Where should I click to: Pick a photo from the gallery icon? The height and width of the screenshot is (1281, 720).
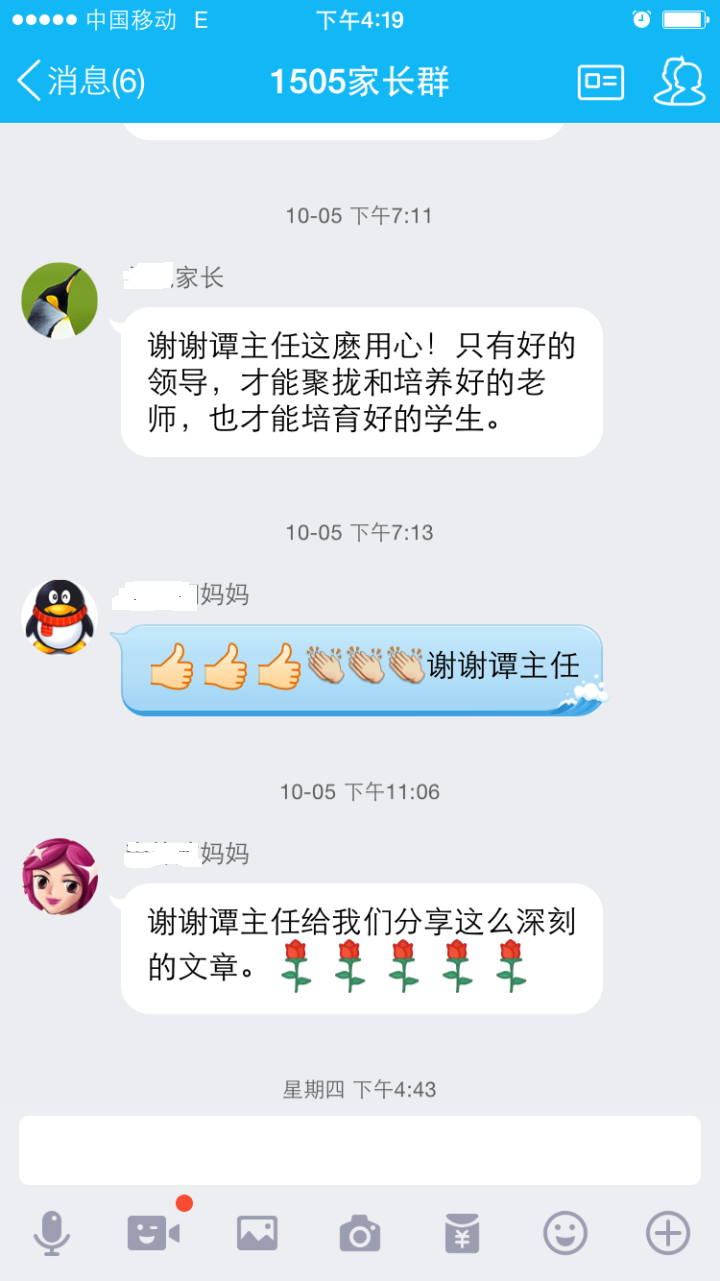pos(257,1233)
